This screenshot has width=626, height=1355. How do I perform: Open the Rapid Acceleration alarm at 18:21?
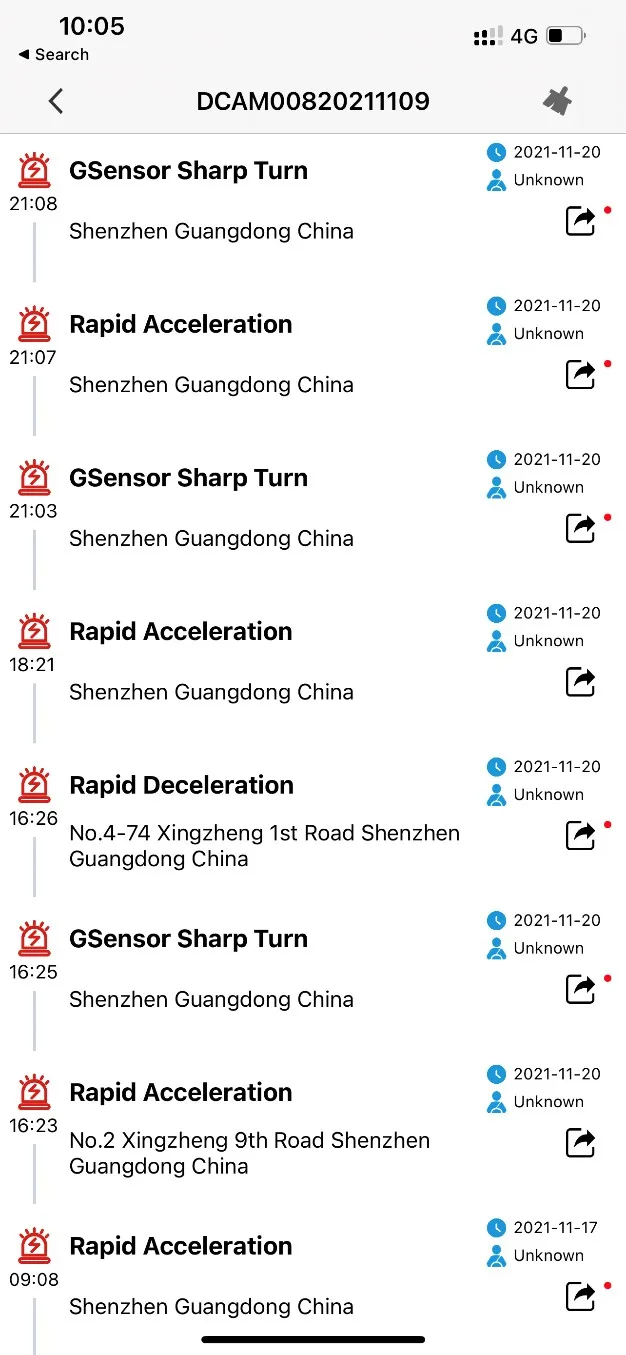180,632
